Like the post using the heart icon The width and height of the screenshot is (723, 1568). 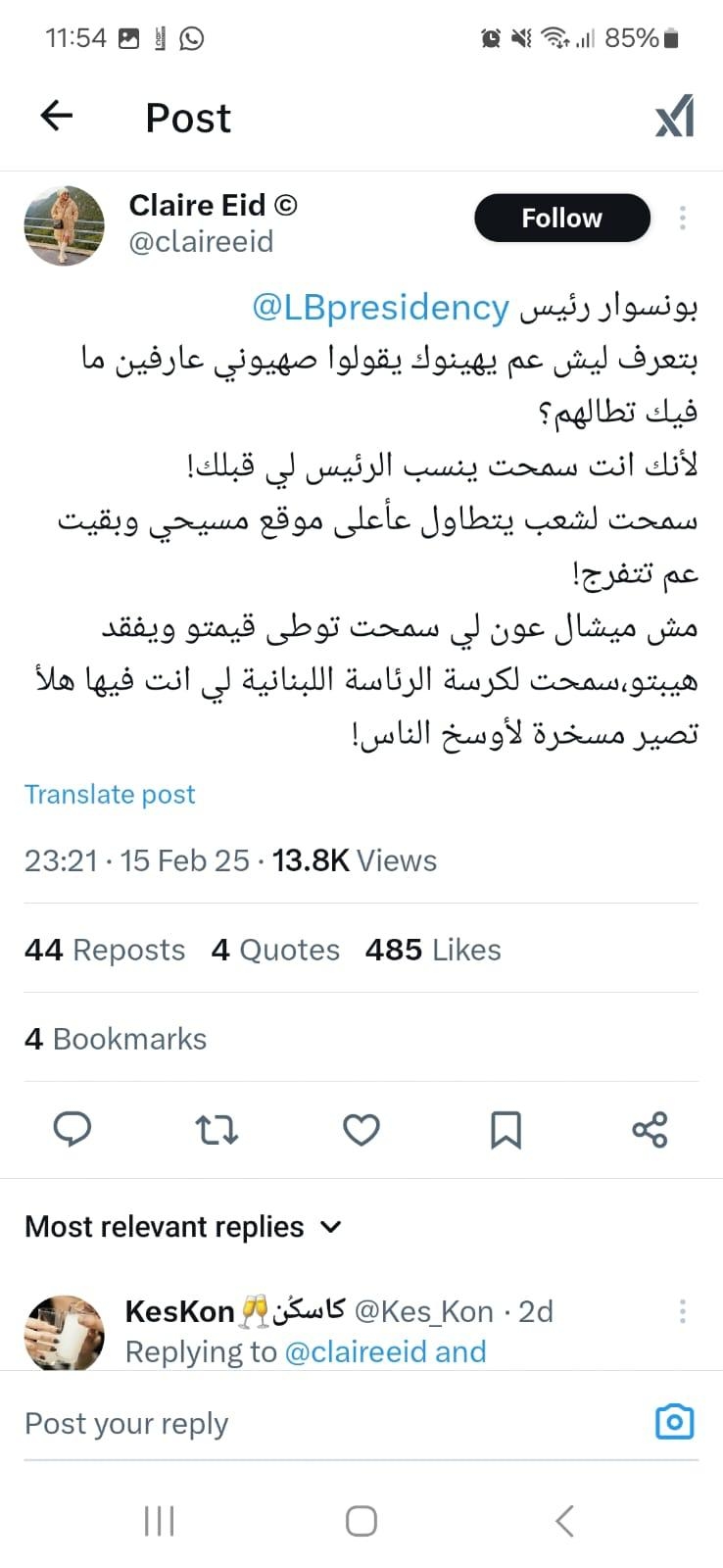(x=361, y=1130)
